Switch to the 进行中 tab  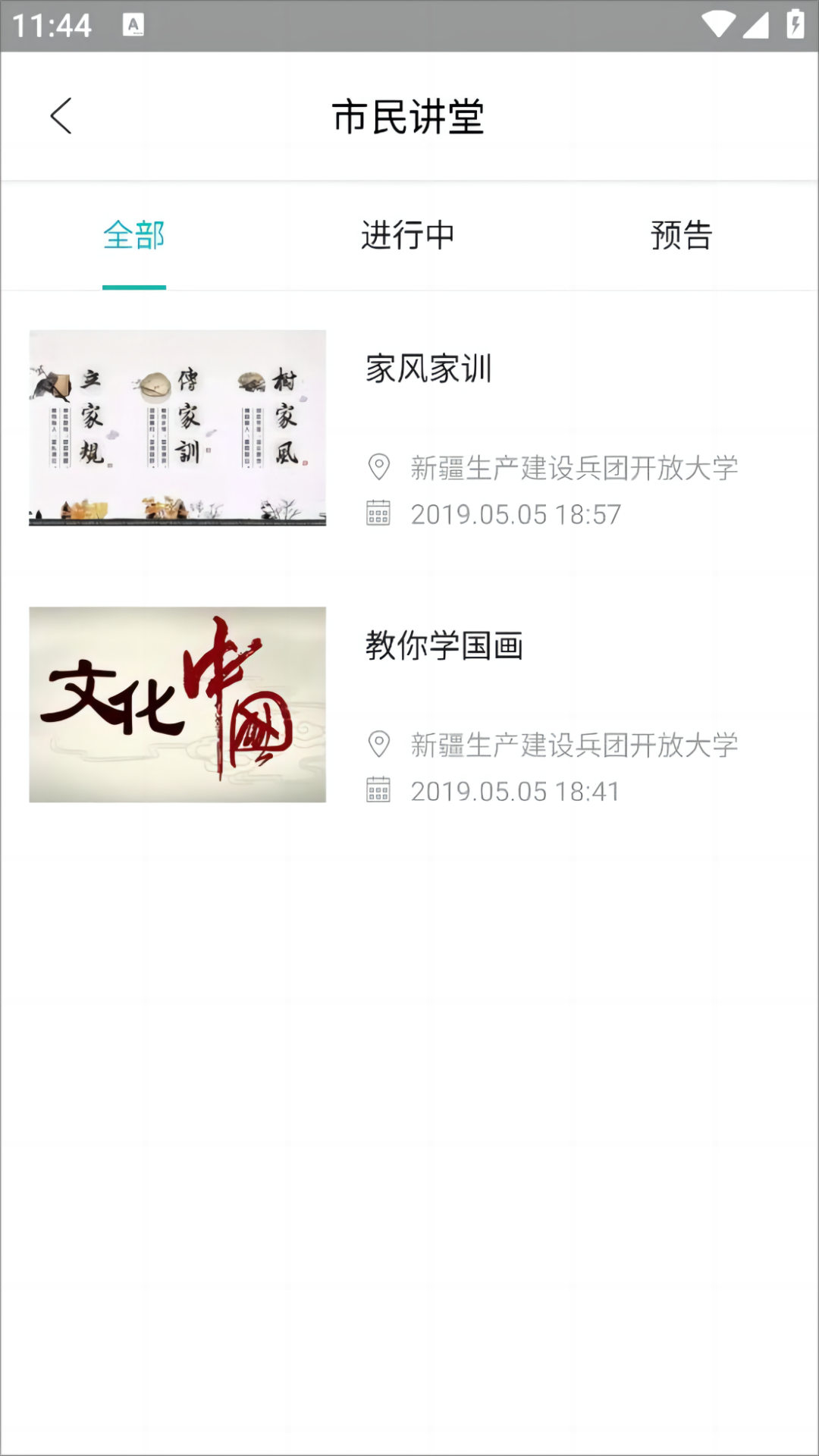click(408, 236)
